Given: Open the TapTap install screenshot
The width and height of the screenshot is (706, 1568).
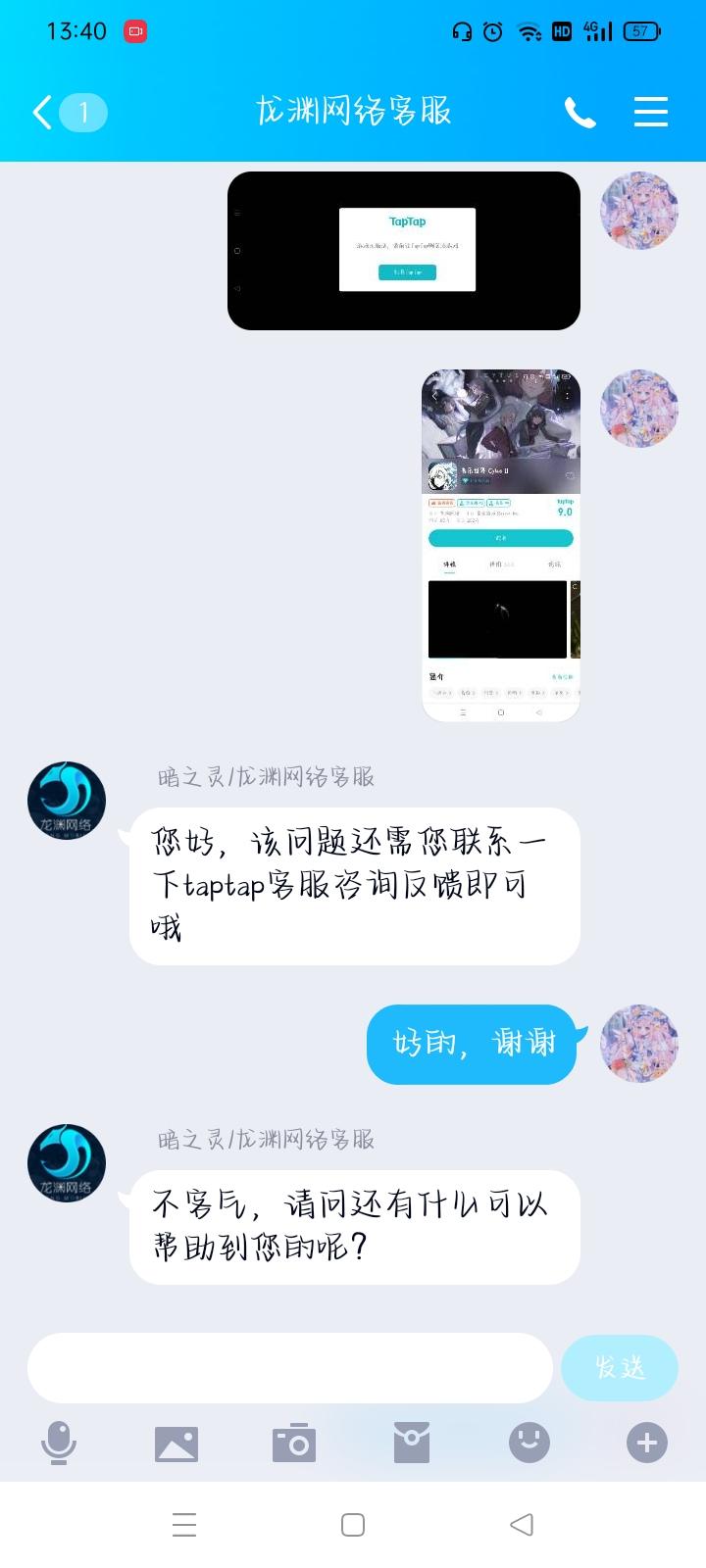Looking at the screenshot, I should 404,249.
